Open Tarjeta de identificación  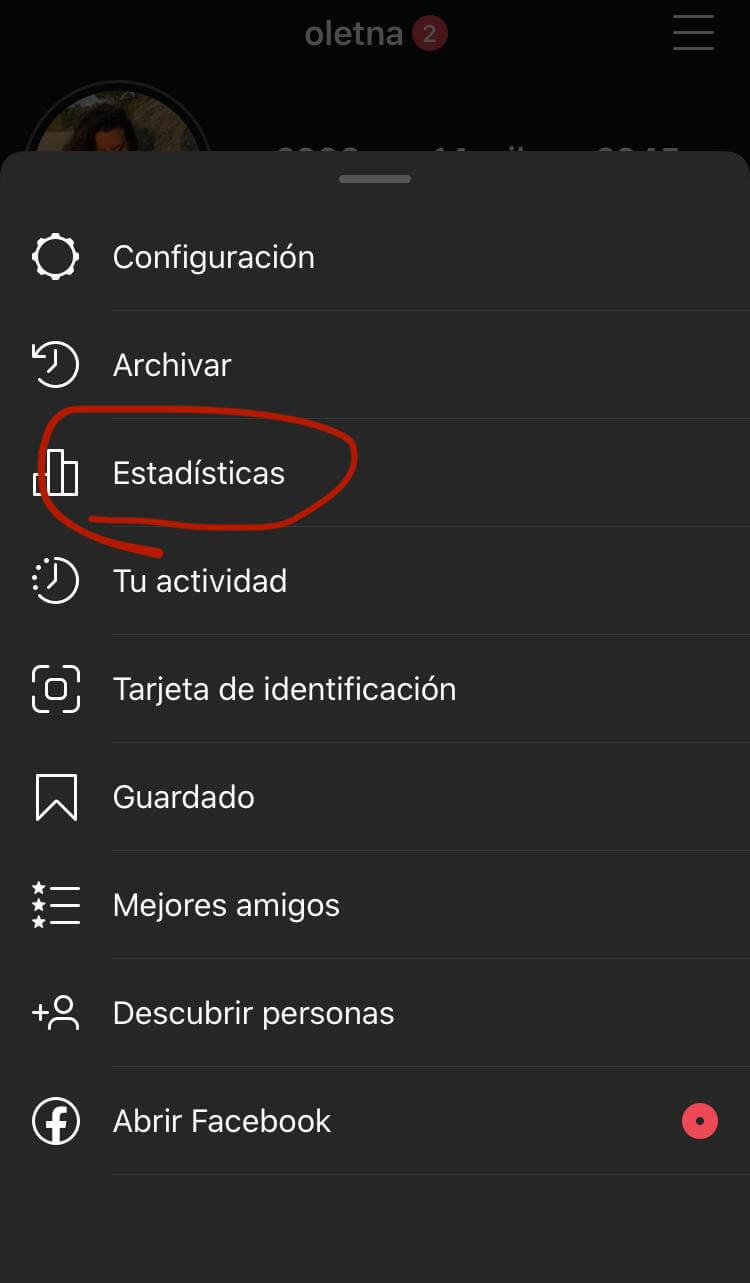(284, 689)
